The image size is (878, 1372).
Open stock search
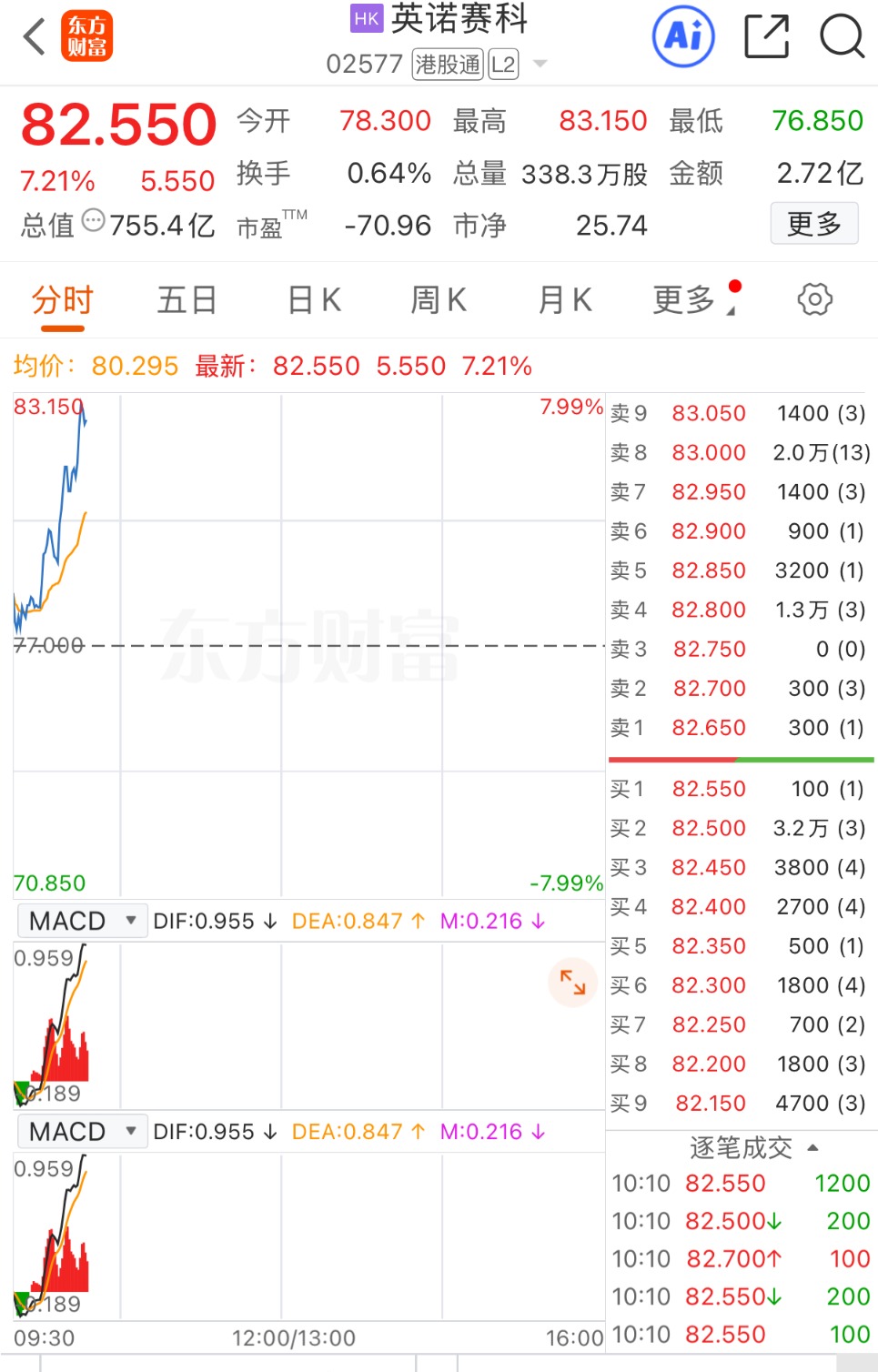pos(842,37)
